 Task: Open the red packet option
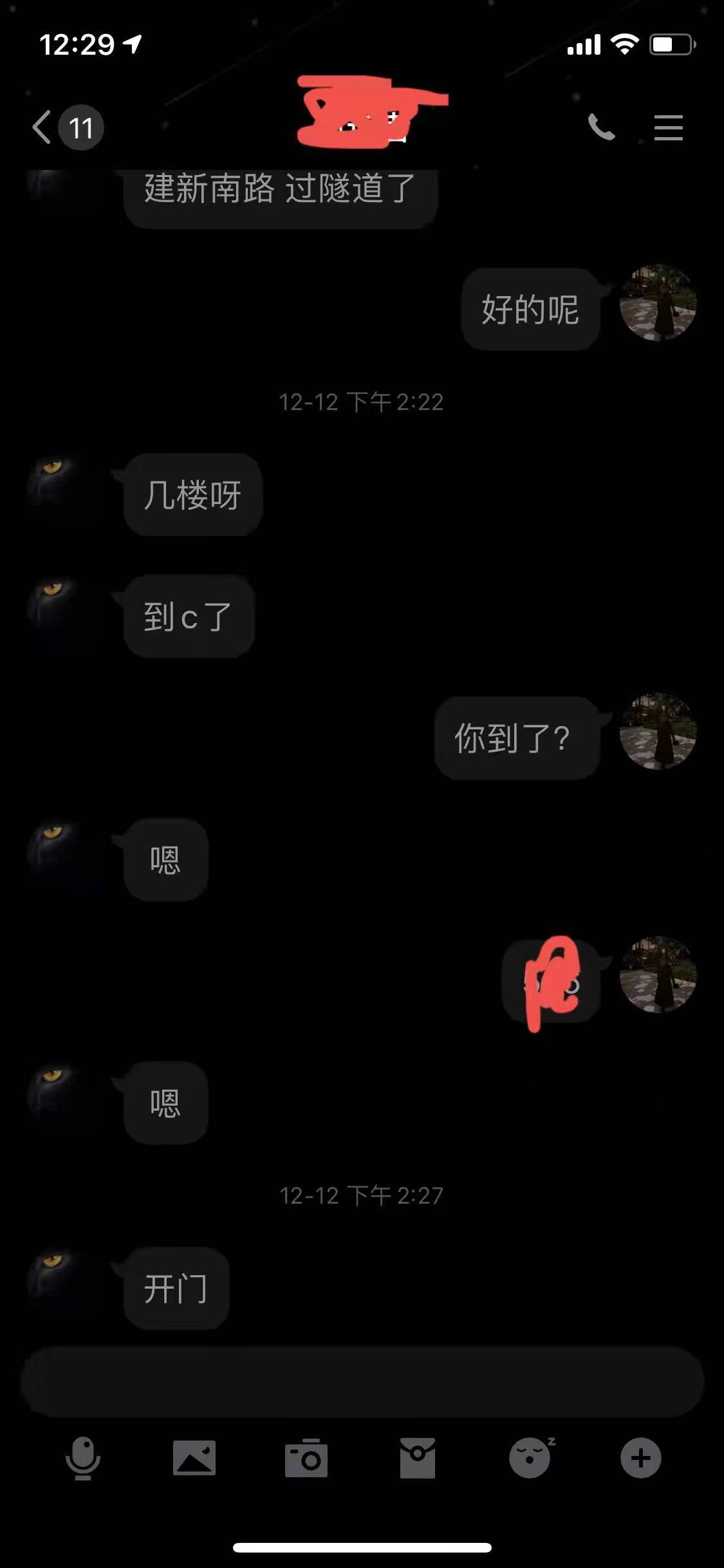click(418, 1459)
